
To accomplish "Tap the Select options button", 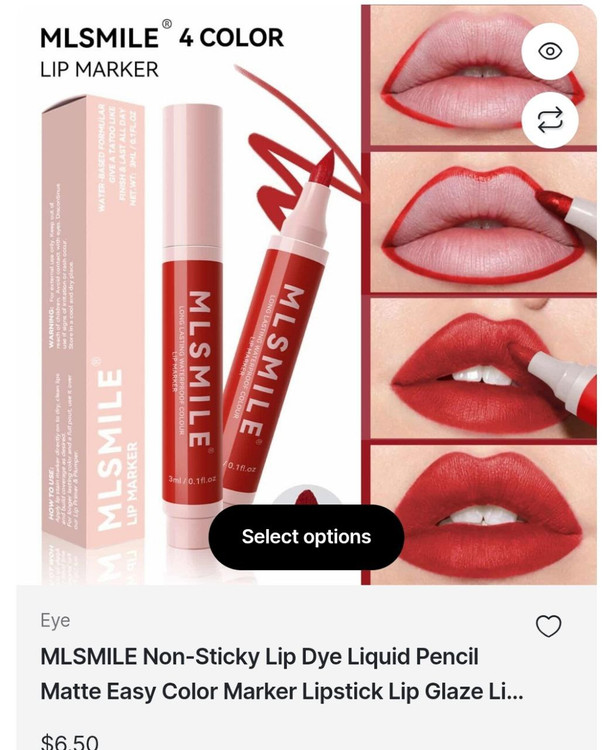I will point(306,537).
